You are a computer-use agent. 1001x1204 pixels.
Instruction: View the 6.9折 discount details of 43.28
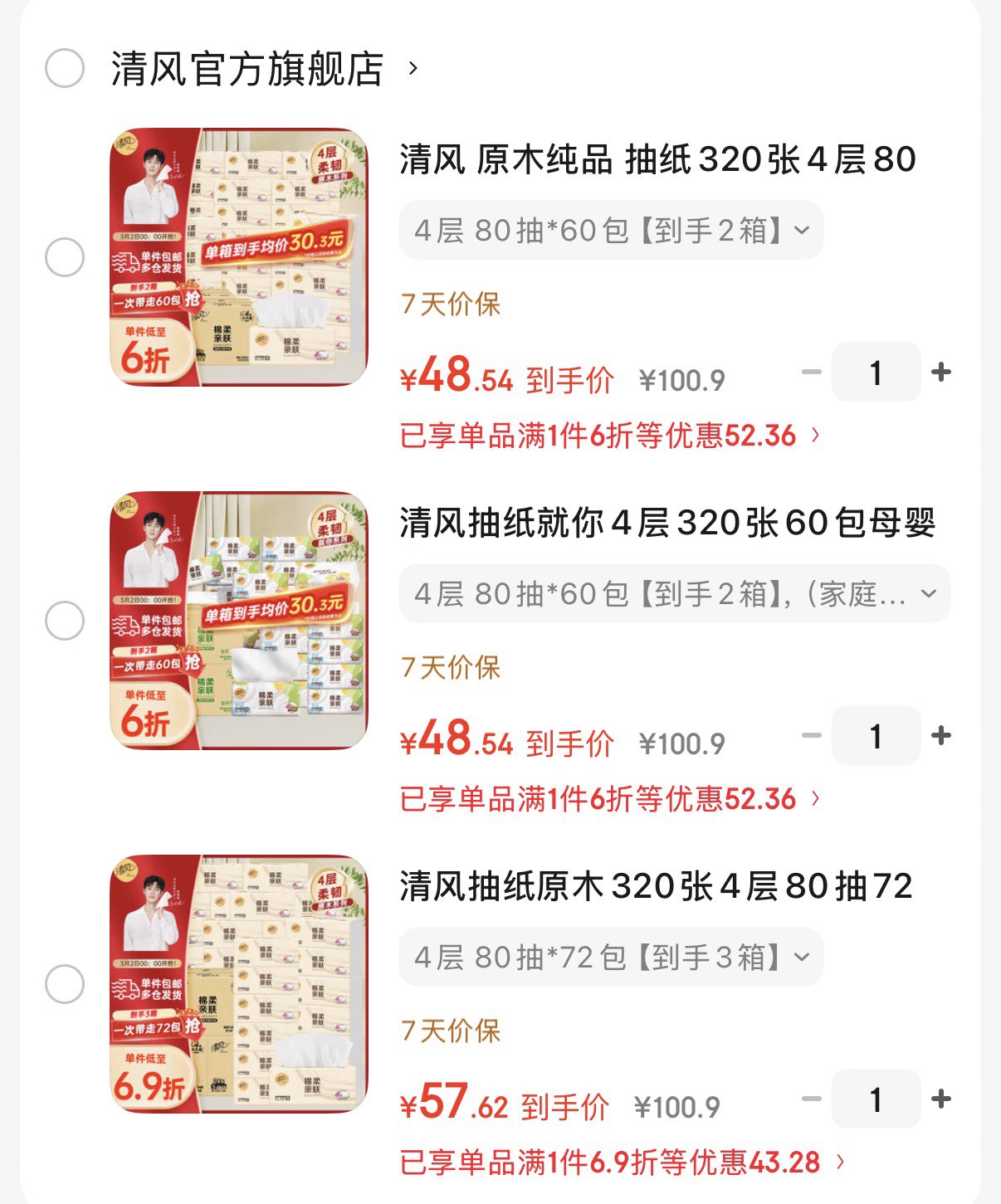623,1163
